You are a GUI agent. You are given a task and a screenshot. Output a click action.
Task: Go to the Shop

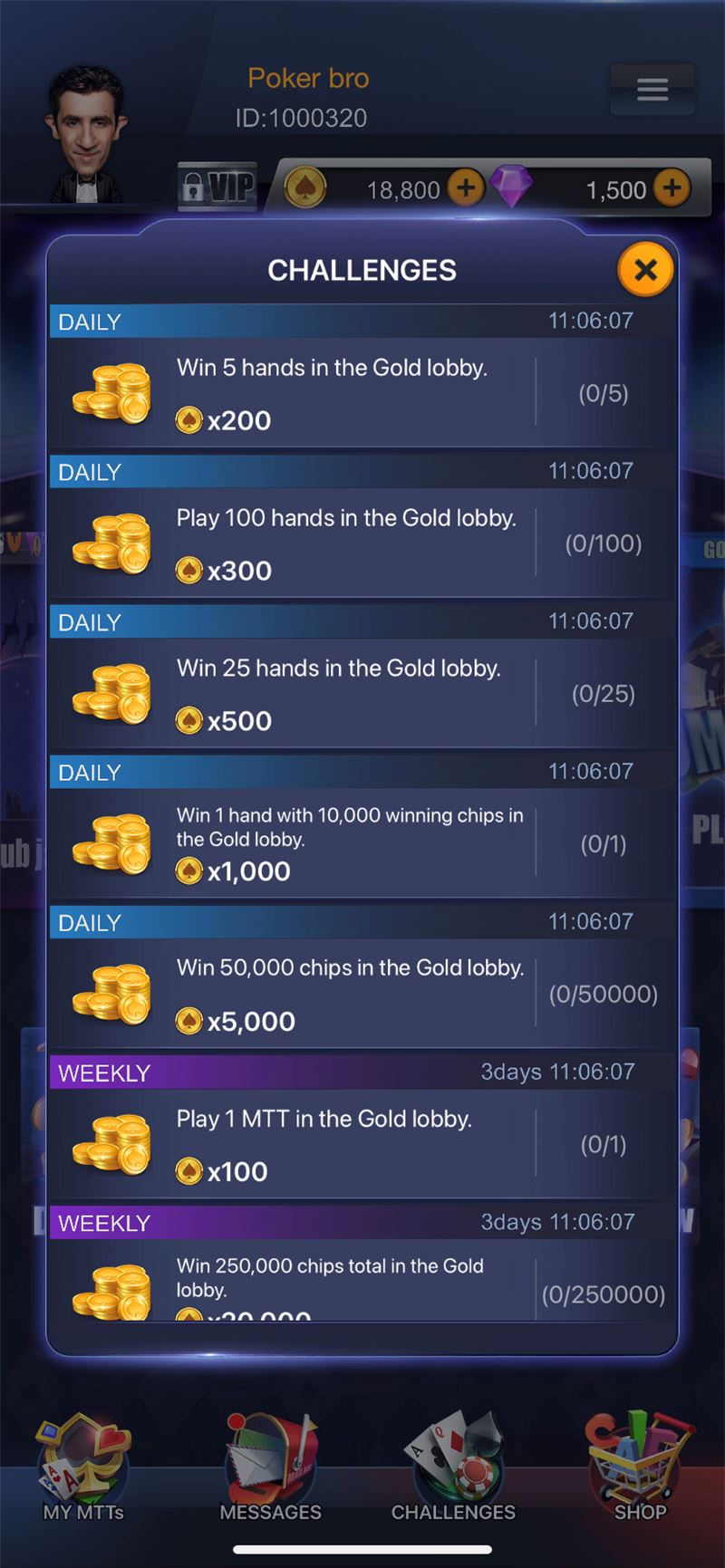(640, 1467)
